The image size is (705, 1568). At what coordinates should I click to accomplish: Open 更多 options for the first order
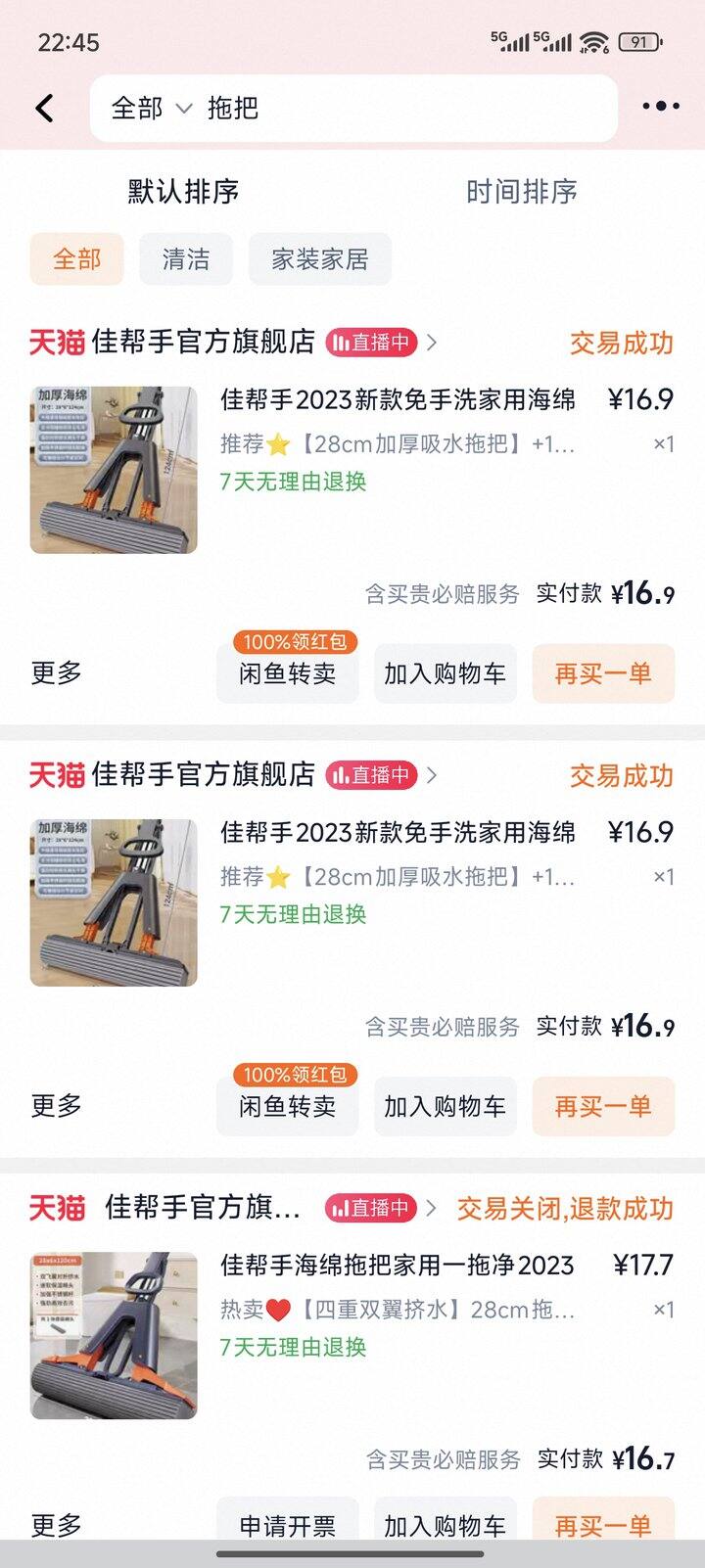tap(56, 673)
